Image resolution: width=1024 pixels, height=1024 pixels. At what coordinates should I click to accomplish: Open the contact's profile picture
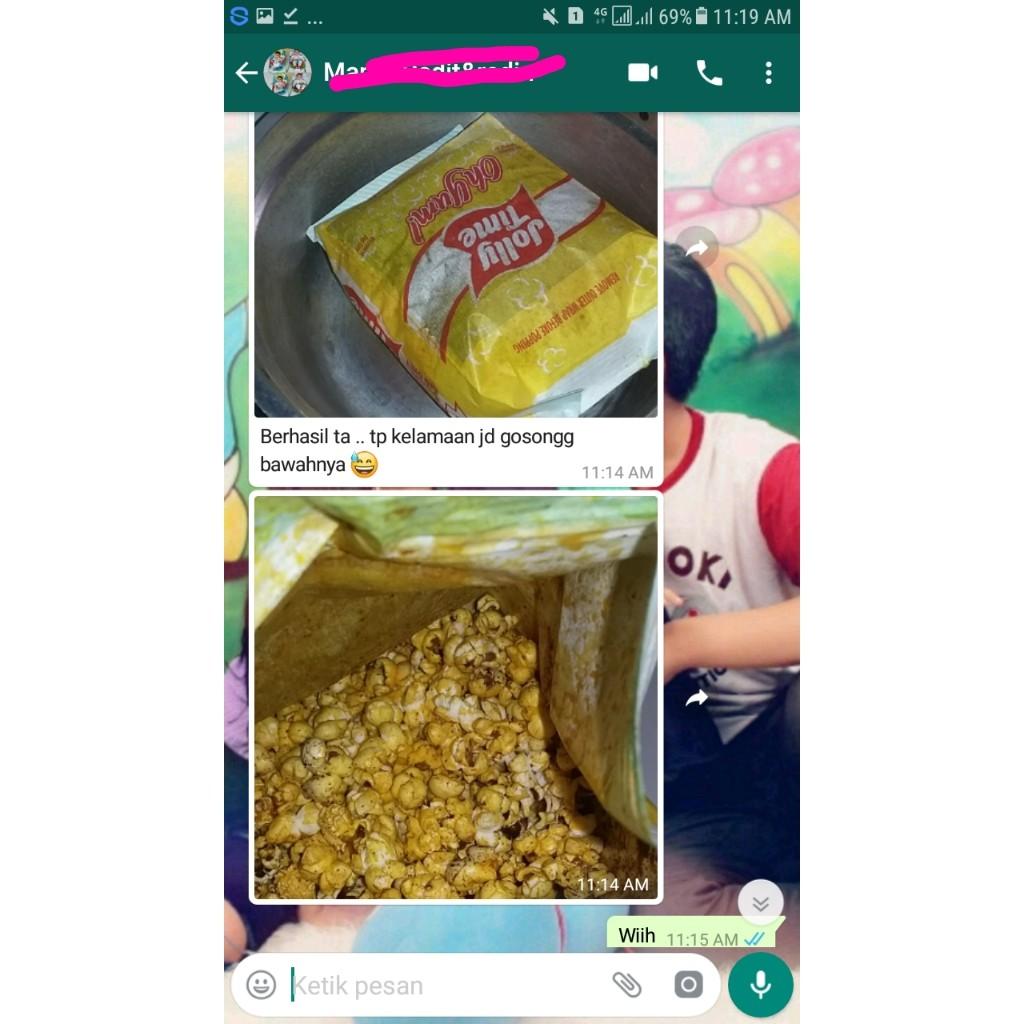tap(288, 73)
